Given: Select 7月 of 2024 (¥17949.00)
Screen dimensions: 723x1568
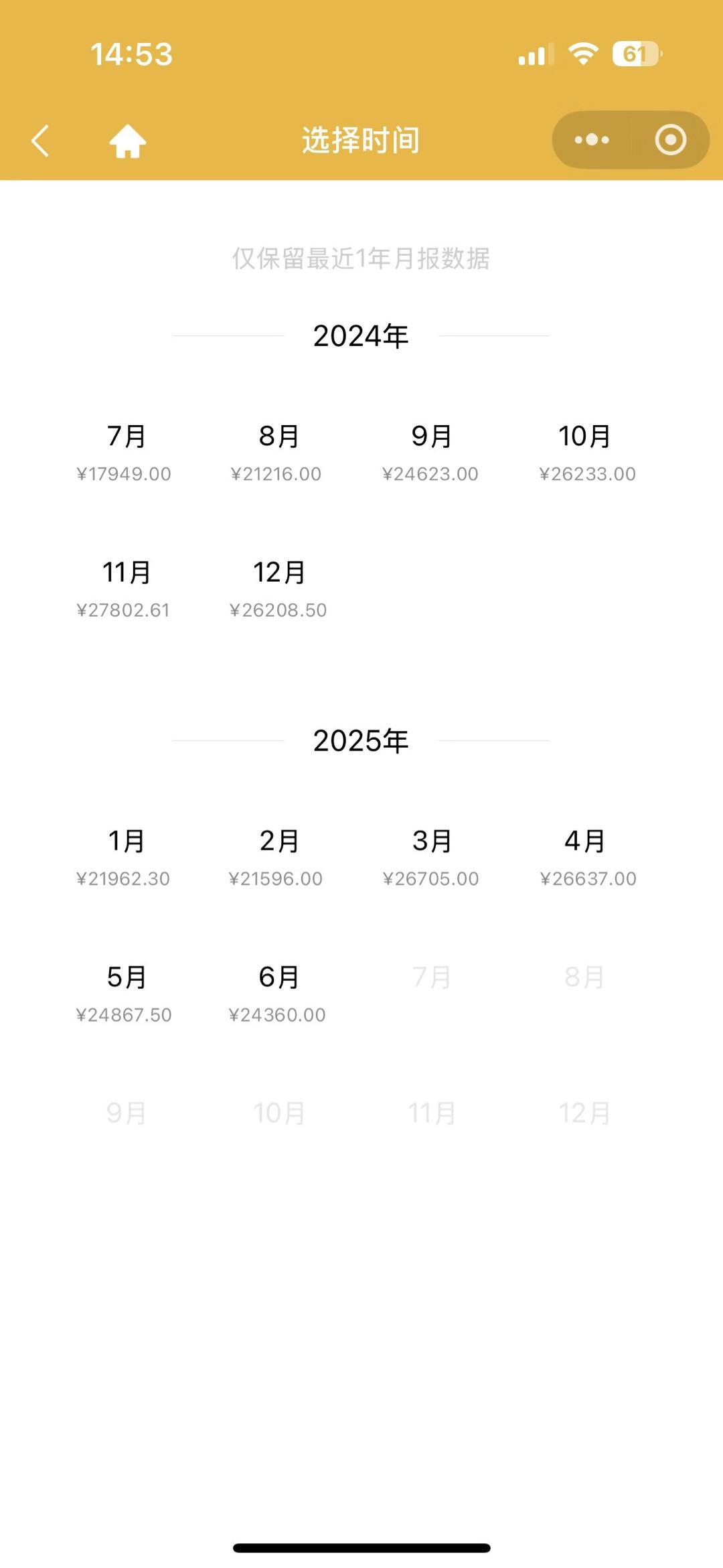Looking at the screenshot, I should [125, 452].
